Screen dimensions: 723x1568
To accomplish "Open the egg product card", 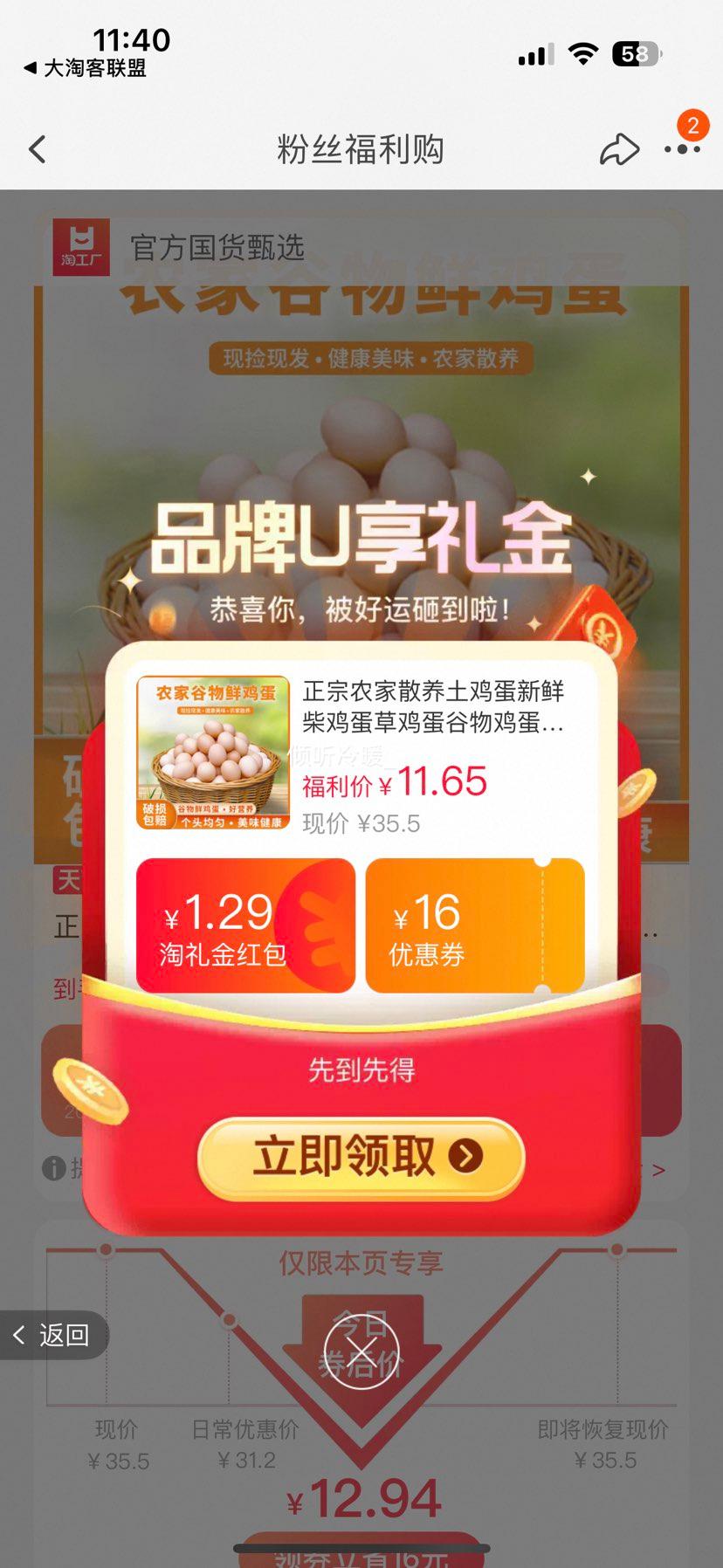I will (x=361, y=753).
